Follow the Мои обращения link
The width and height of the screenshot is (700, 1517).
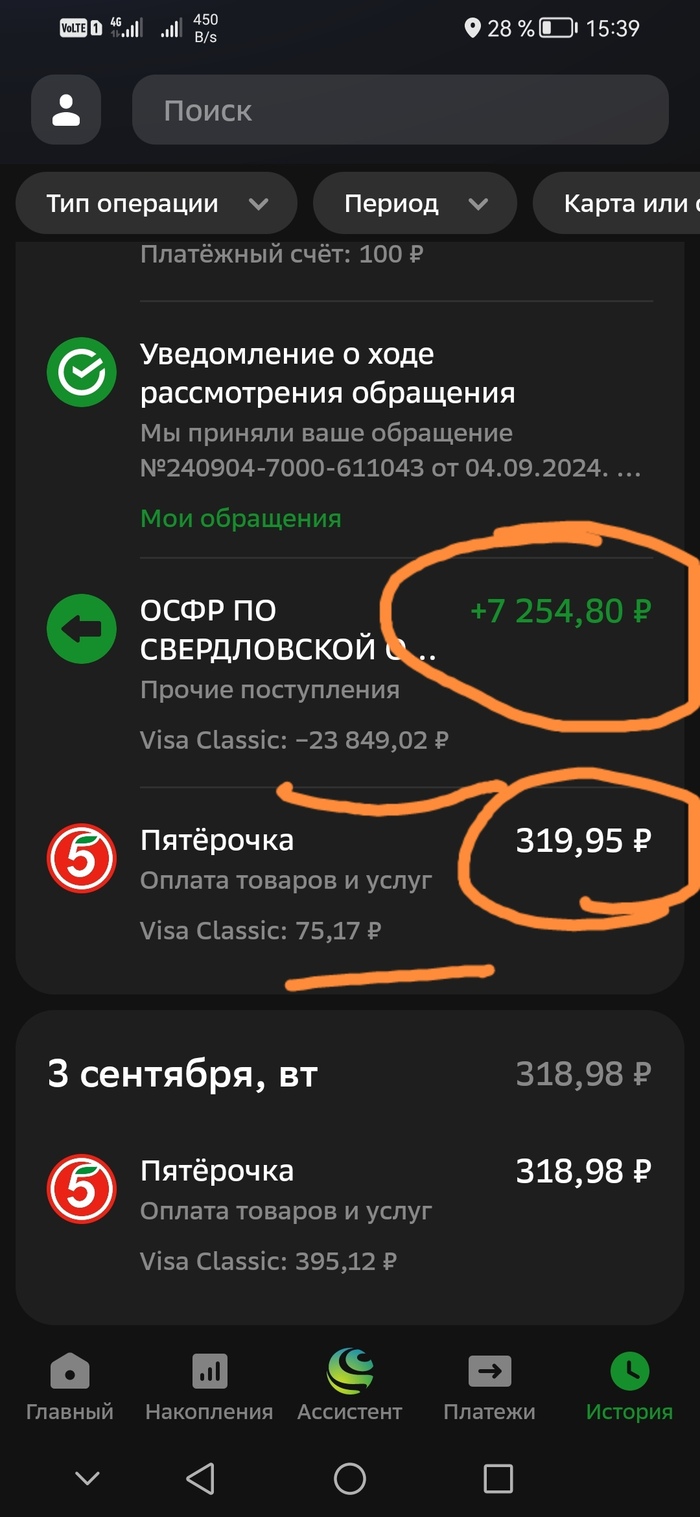point(240,518)
